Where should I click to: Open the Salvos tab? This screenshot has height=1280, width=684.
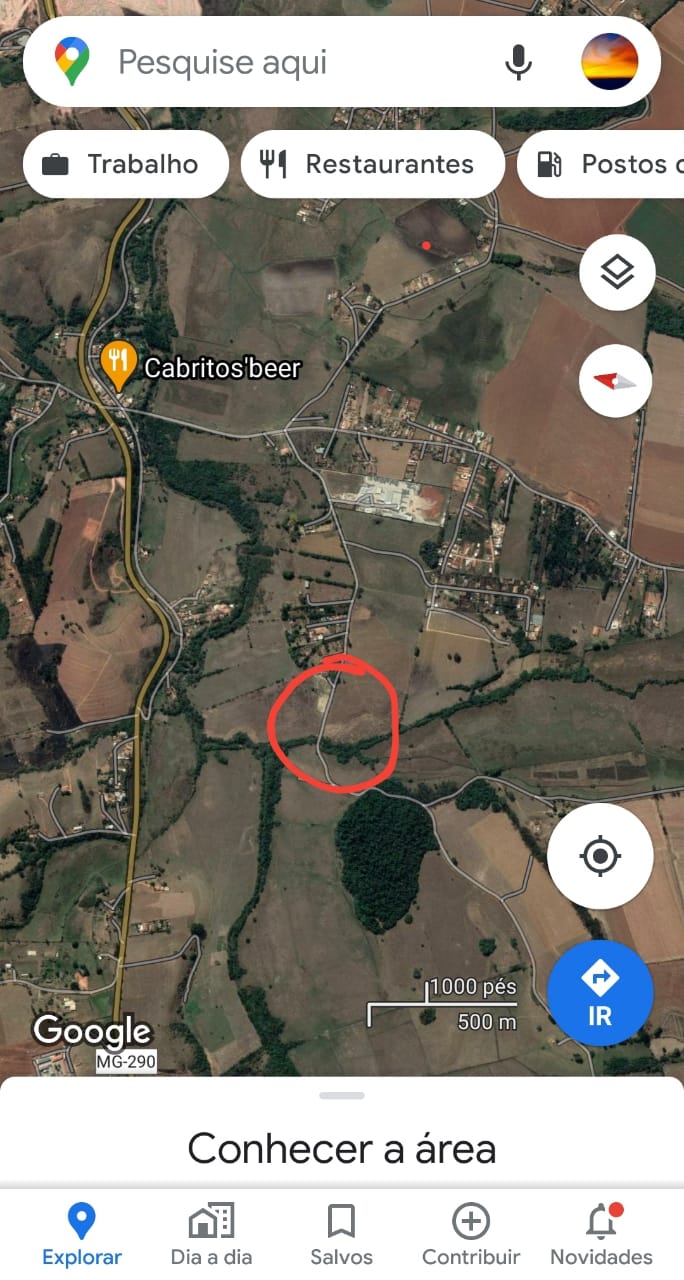(342, 1236)
